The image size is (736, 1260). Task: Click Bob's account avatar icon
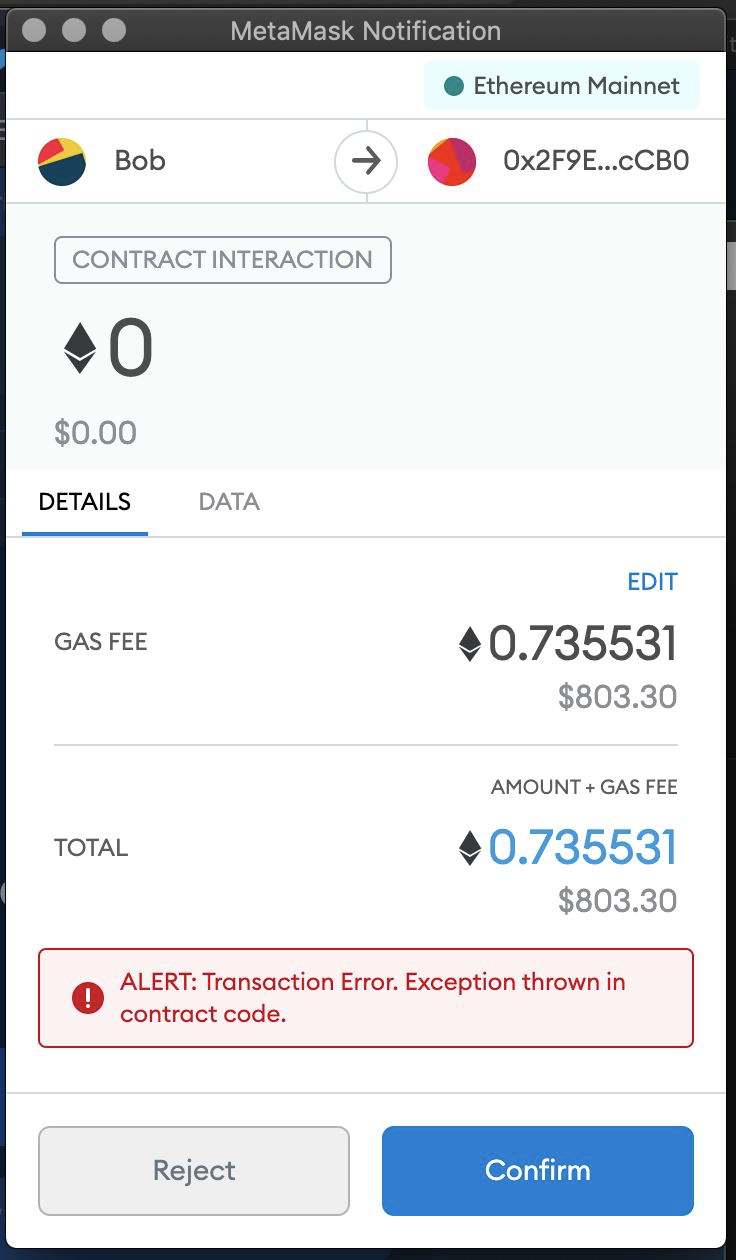63,160
